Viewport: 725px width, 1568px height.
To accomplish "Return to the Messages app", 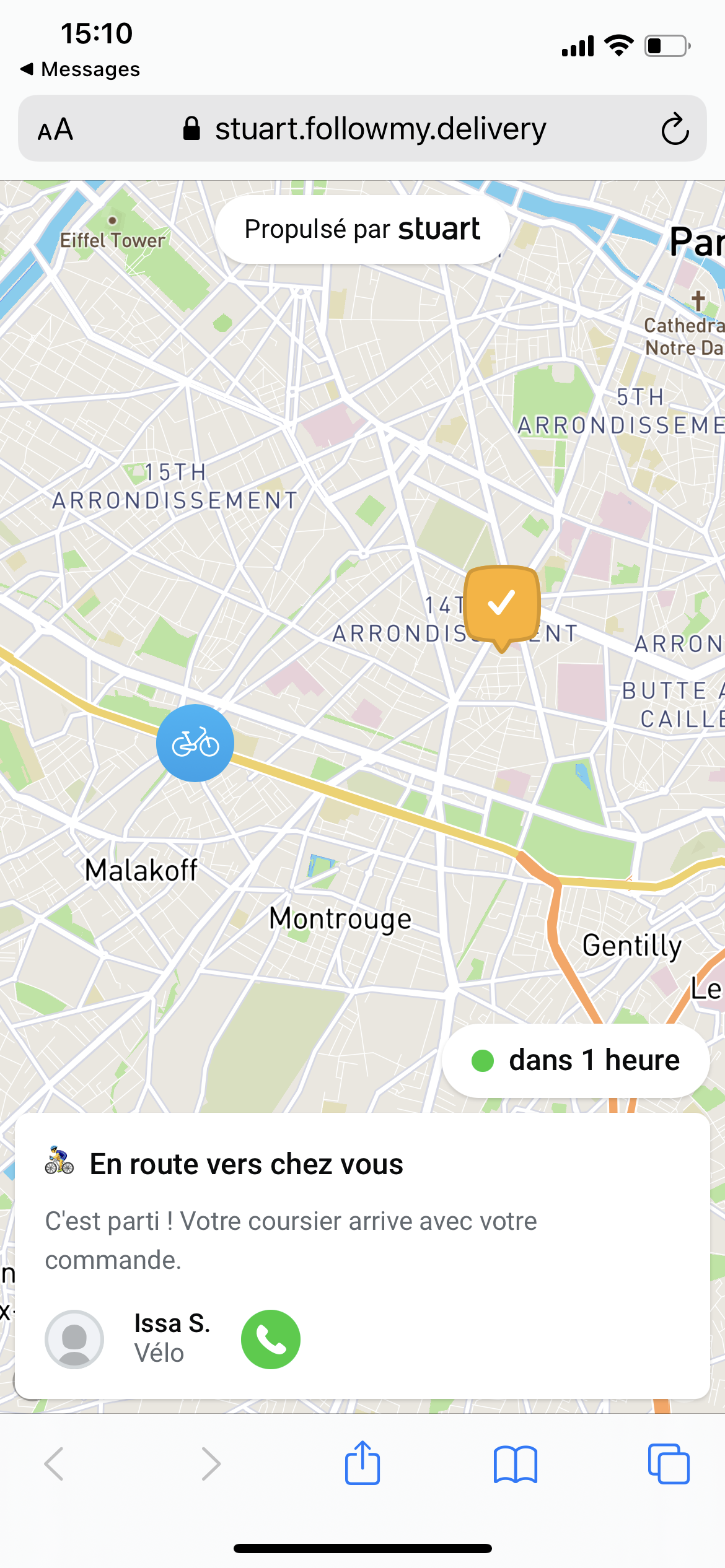I will point(81,69).
